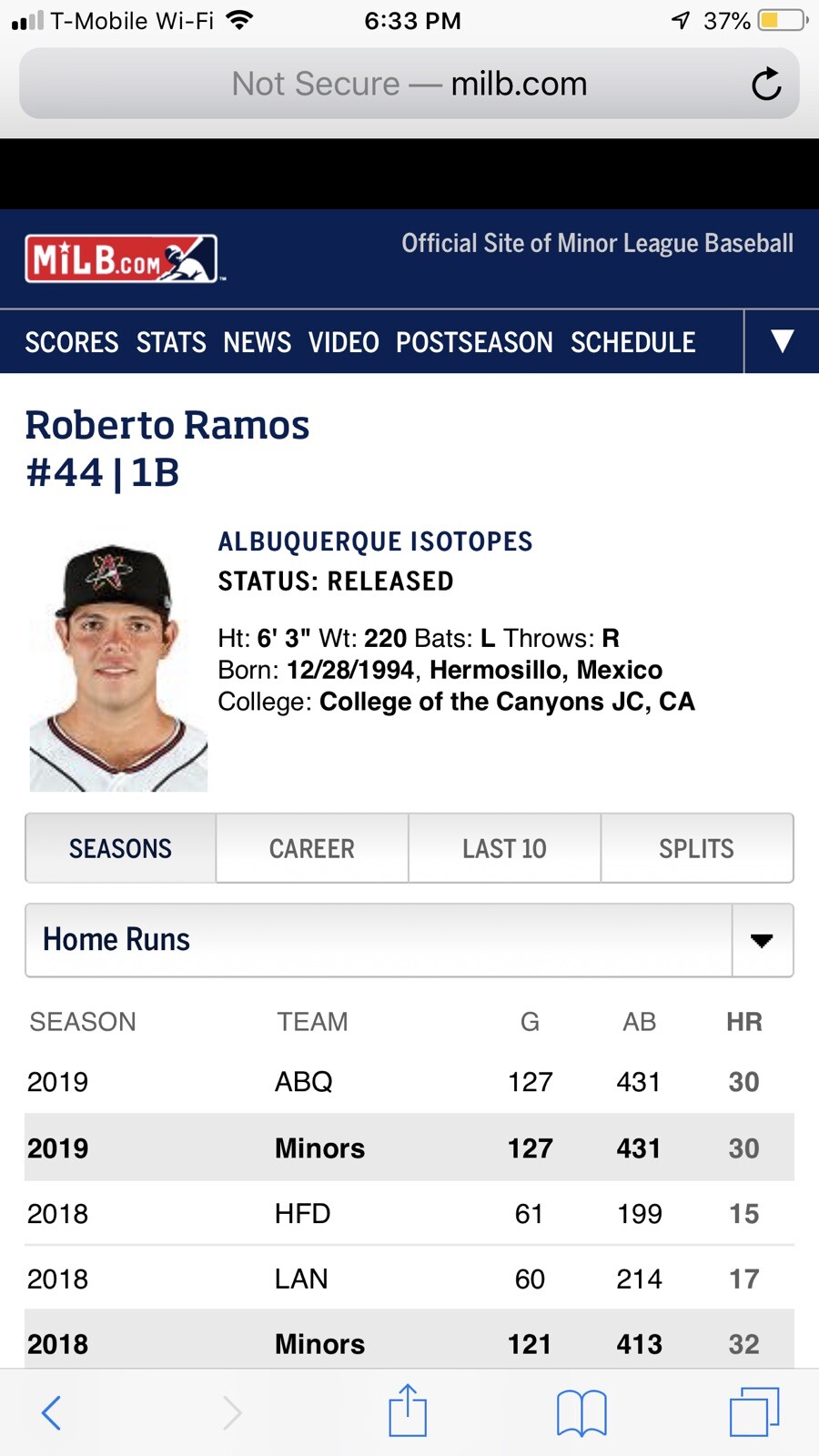This screenshot has width=819, height=1456.
Task: Switch to the SPLITS tab
Action: point(696,848)
